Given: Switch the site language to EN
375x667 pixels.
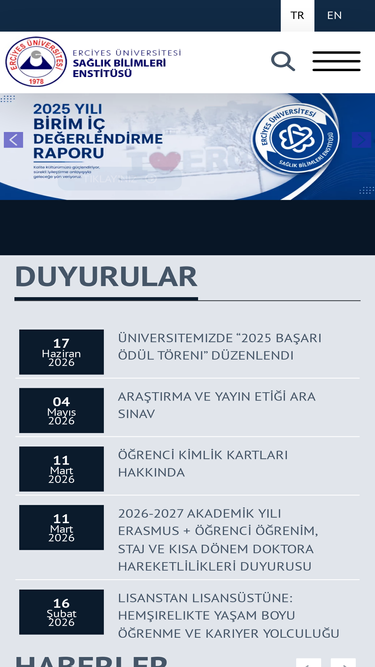Looking at the screenshot, I should coord(334,15).
